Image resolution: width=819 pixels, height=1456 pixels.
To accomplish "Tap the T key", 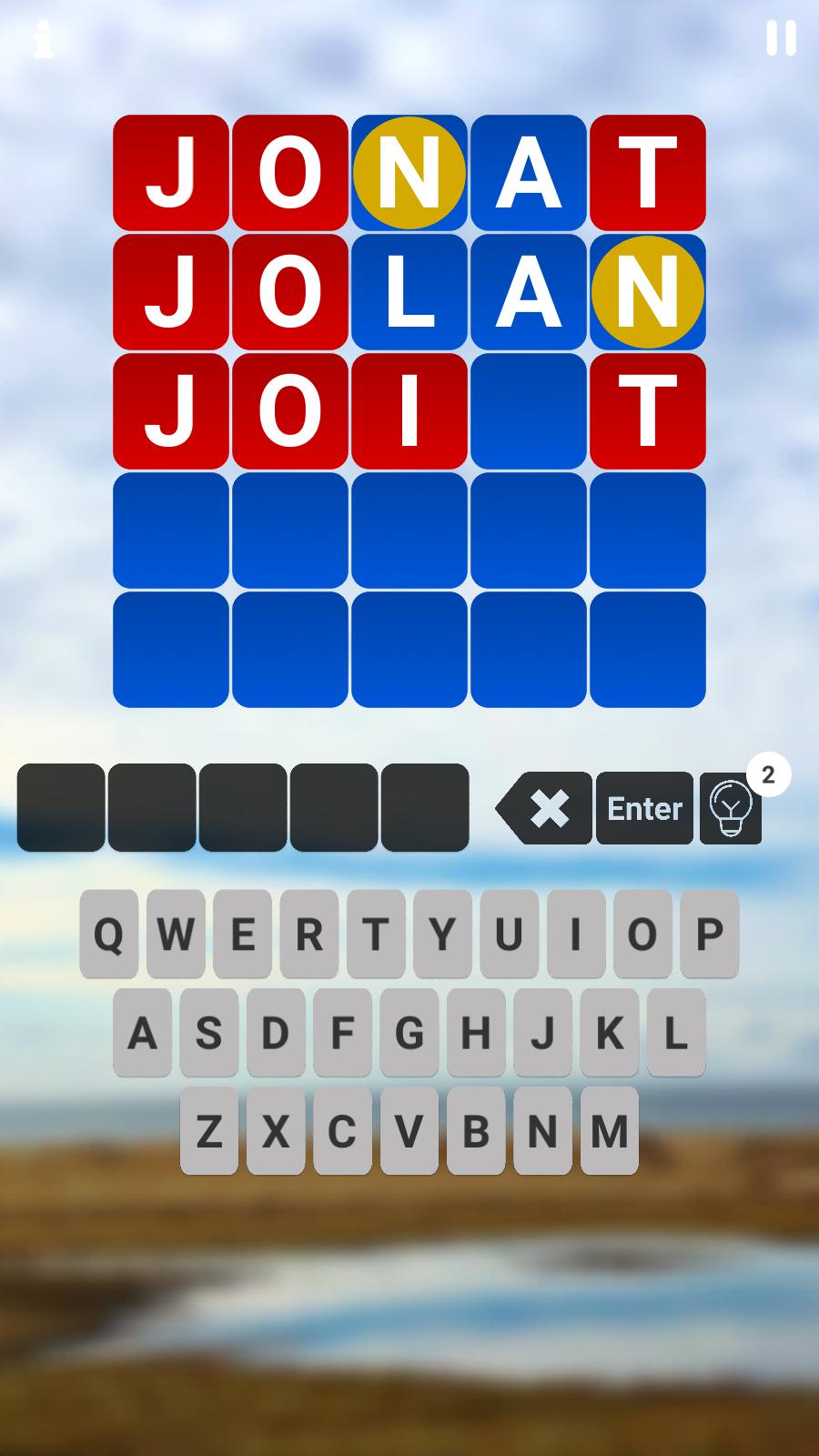I will click(x=376, y=934).
